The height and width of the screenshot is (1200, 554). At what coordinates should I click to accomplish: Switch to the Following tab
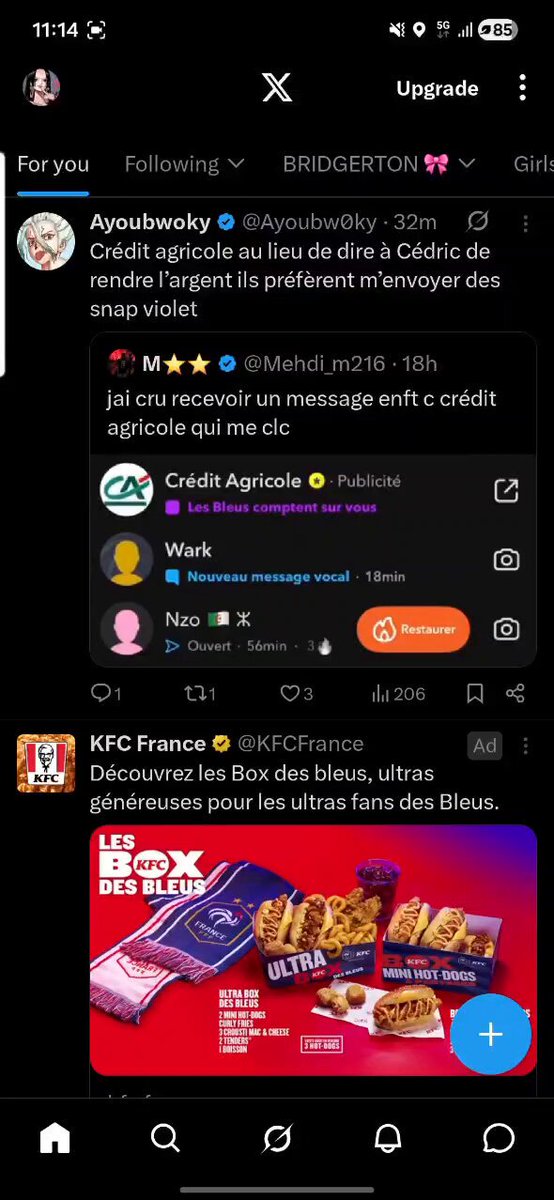184,164
